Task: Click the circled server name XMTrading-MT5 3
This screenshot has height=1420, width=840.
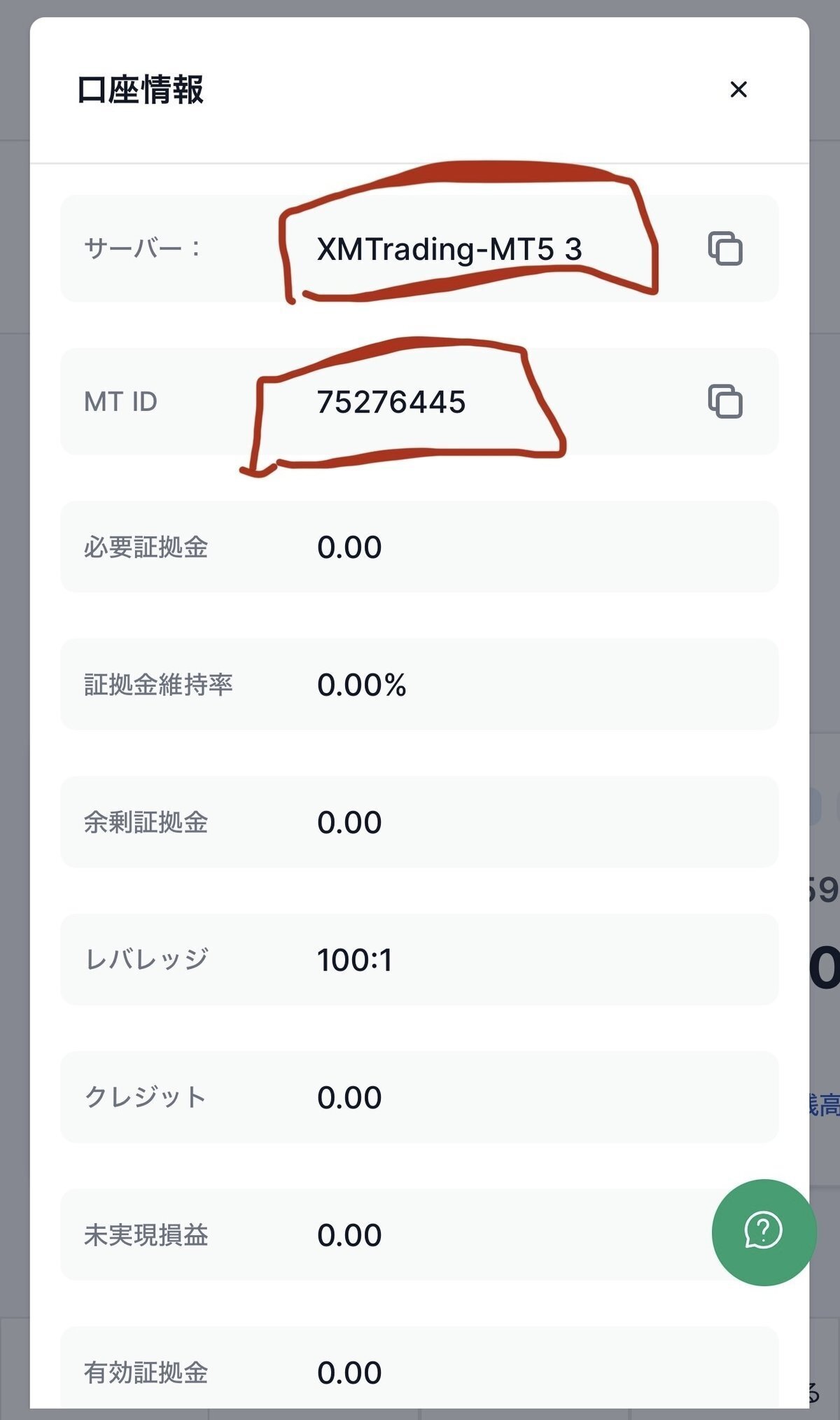Action: pos(450,246)
